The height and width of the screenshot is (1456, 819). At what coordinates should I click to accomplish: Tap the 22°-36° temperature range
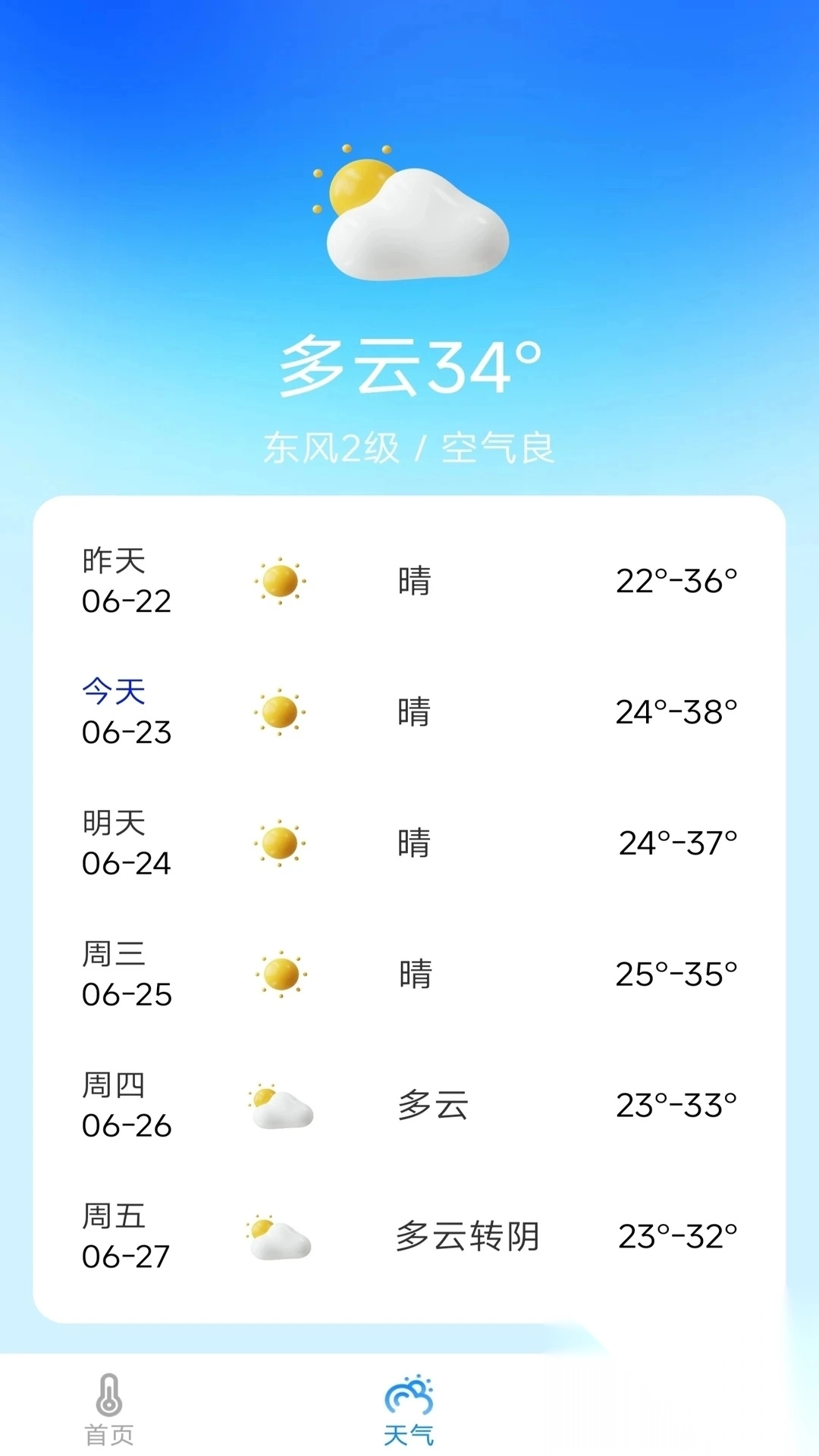(x=677, y=580)
